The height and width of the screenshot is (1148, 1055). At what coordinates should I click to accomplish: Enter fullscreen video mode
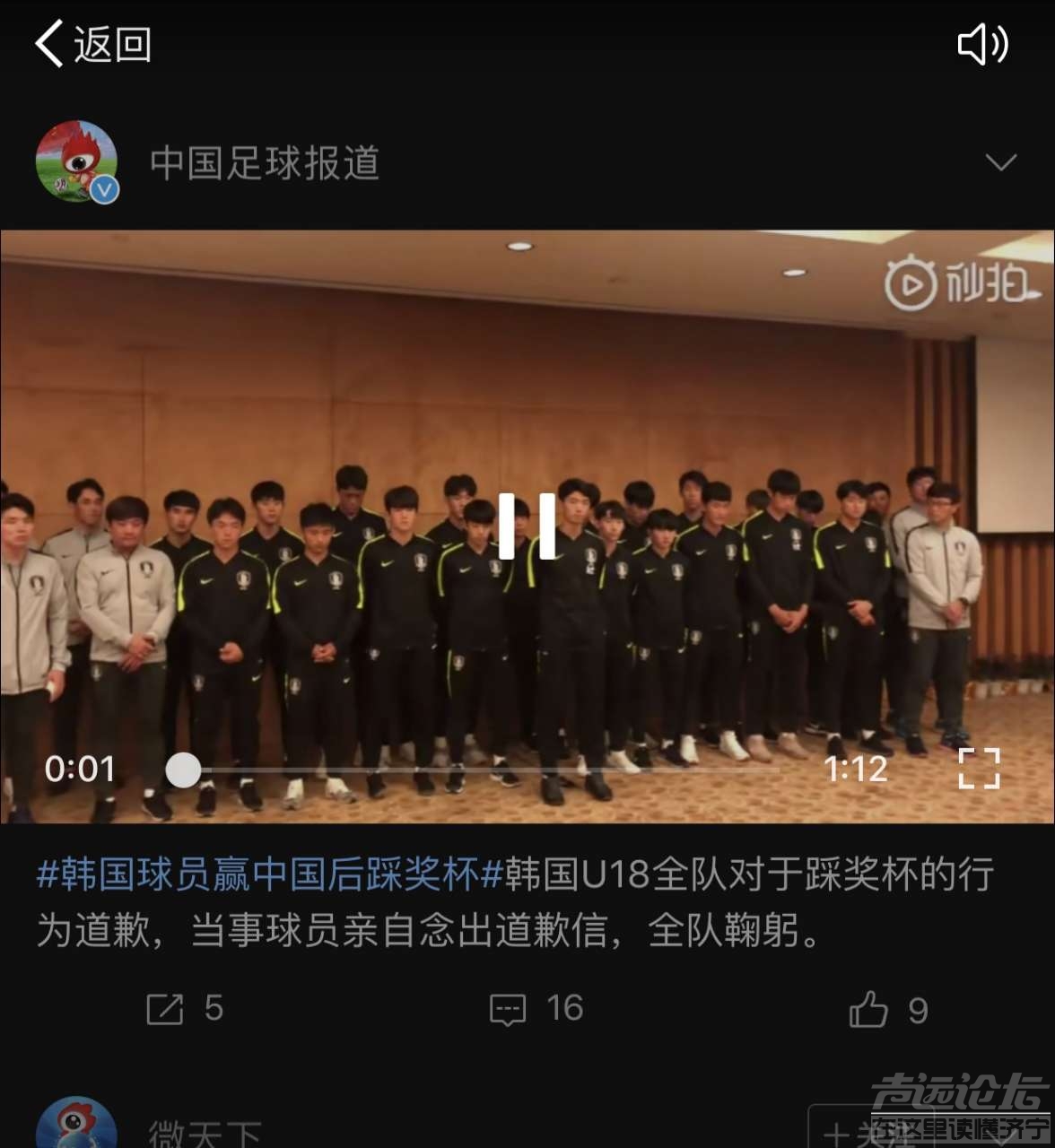(979, 769)
